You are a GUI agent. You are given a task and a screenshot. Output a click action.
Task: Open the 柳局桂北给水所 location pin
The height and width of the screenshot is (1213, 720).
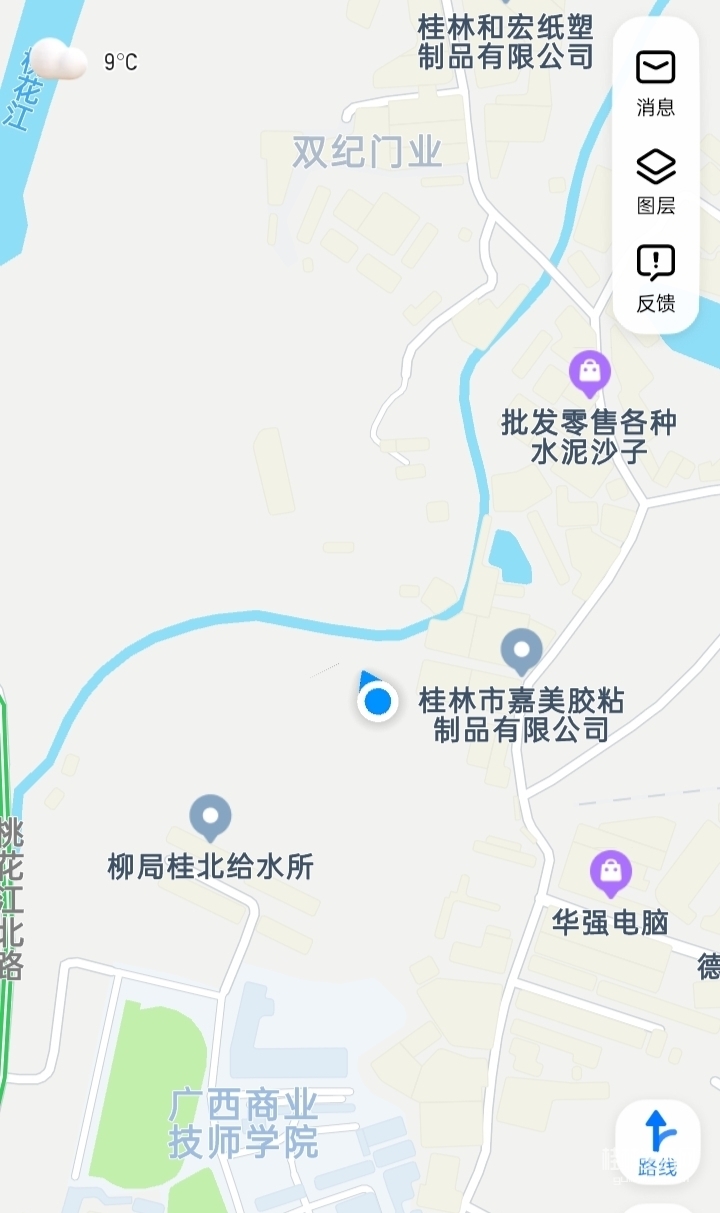click(210, 818)
